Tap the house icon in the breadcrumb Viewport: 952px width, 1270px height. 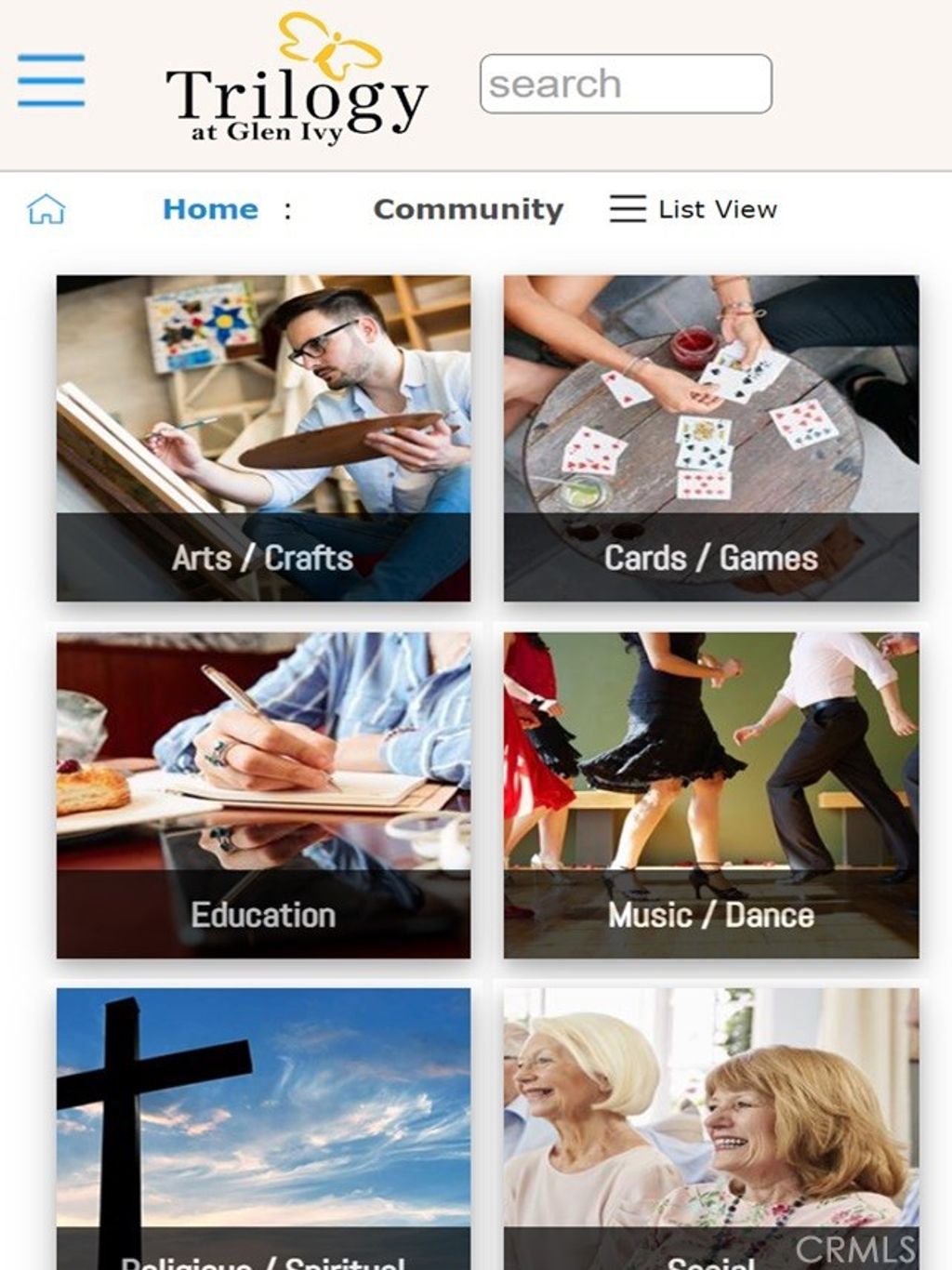(x=46, y=209)
